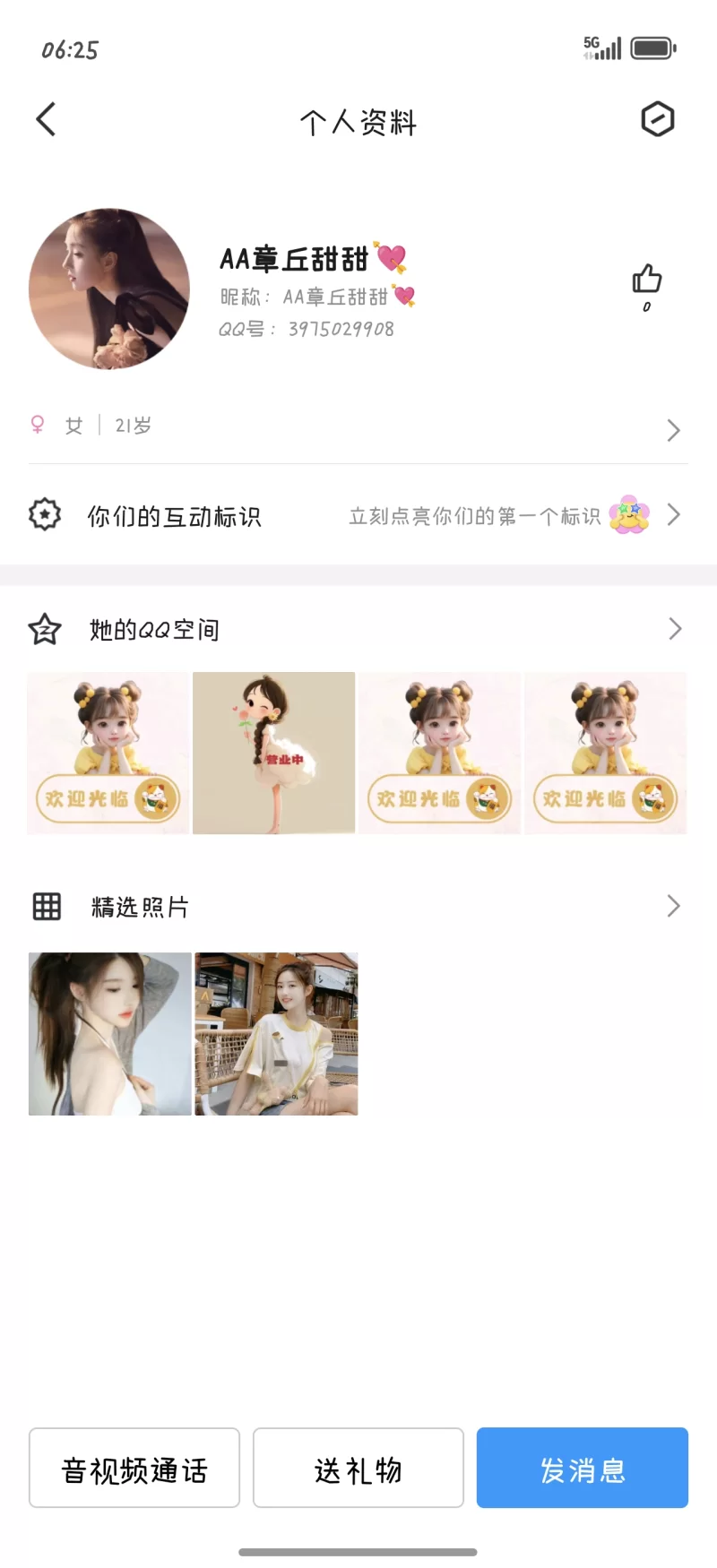Image resolution: width=717 pixels, height=1568 pixels.
Task: View the featured photo with the ponytail
Action: click(x=110, y=1034)
